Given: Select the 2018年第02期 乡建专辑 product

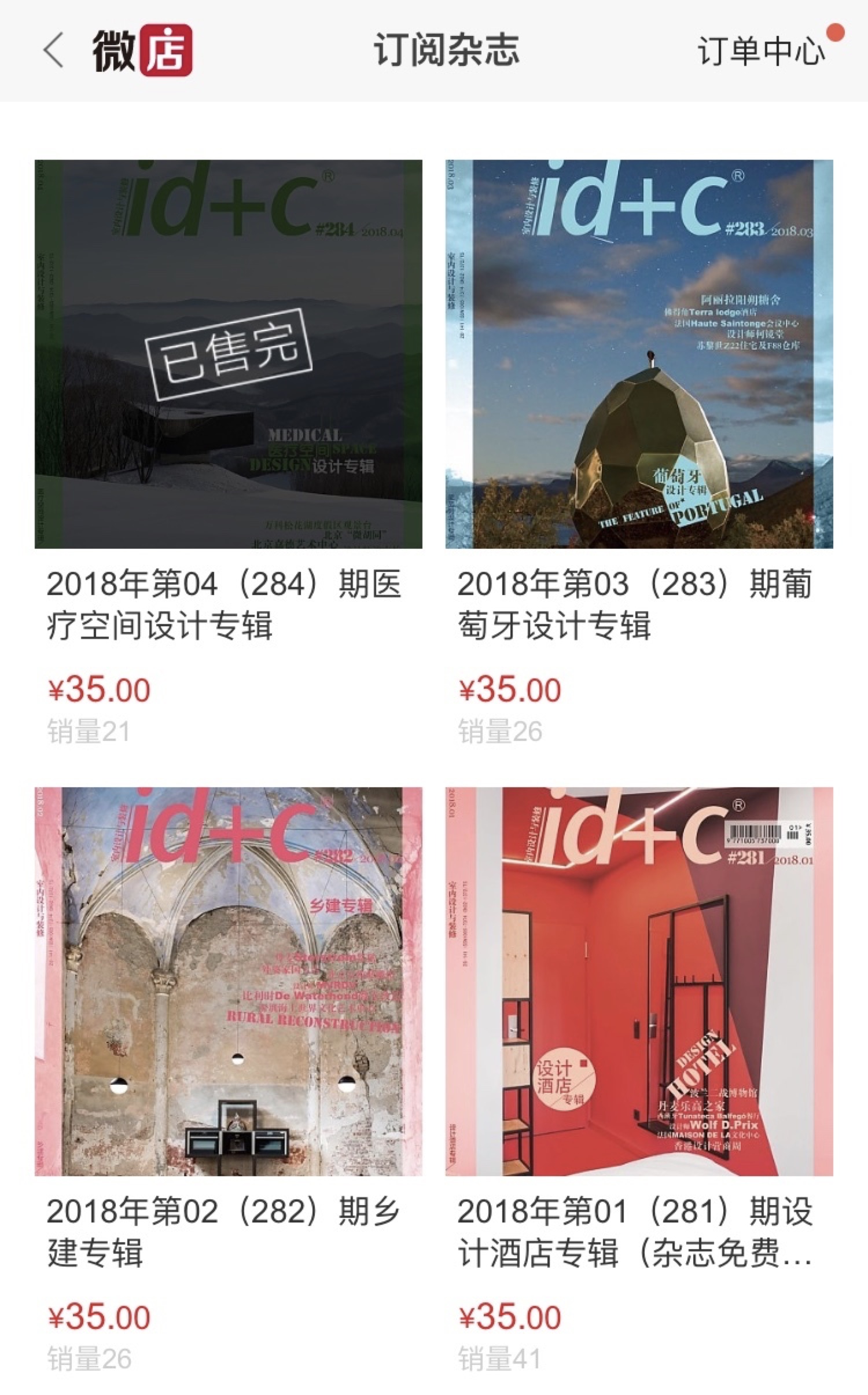Looking at the screenshot, I should 229,981.
